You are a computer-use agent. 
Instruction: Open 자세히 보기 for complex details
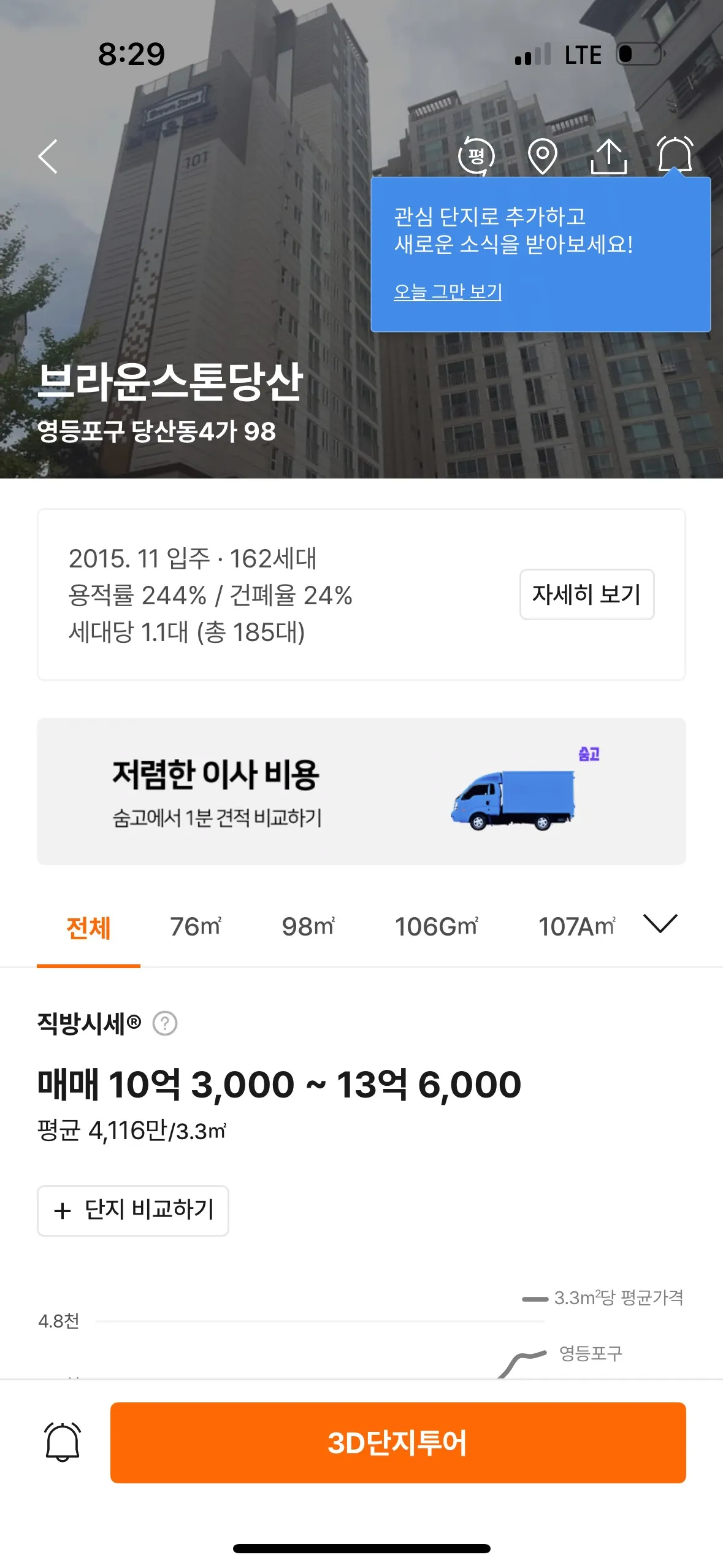(587, 594)
